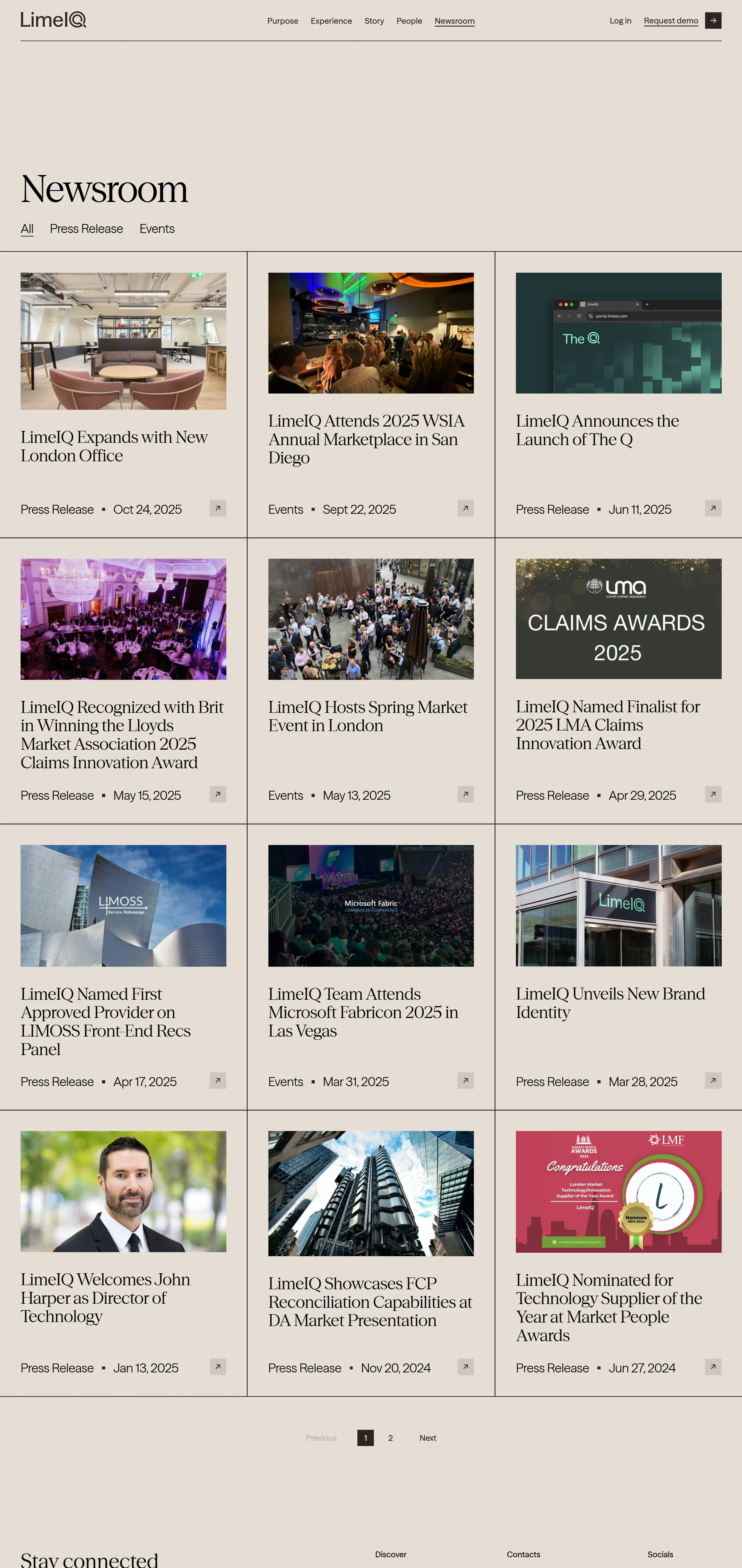Visit the People page
This screenshot has width=742, height=1568.
(409, 21)
